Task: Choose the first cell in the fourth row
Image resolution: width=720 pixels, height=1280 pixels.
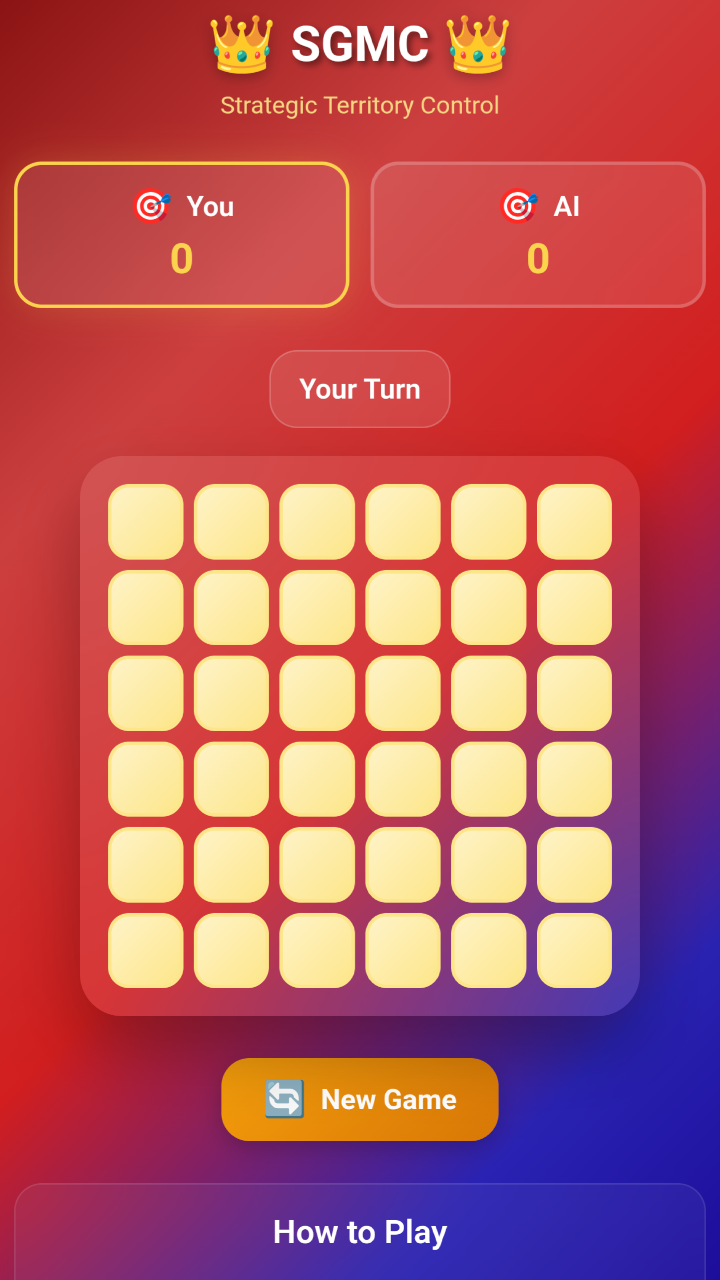Action: pyautogui.click(x=146, y=779)
